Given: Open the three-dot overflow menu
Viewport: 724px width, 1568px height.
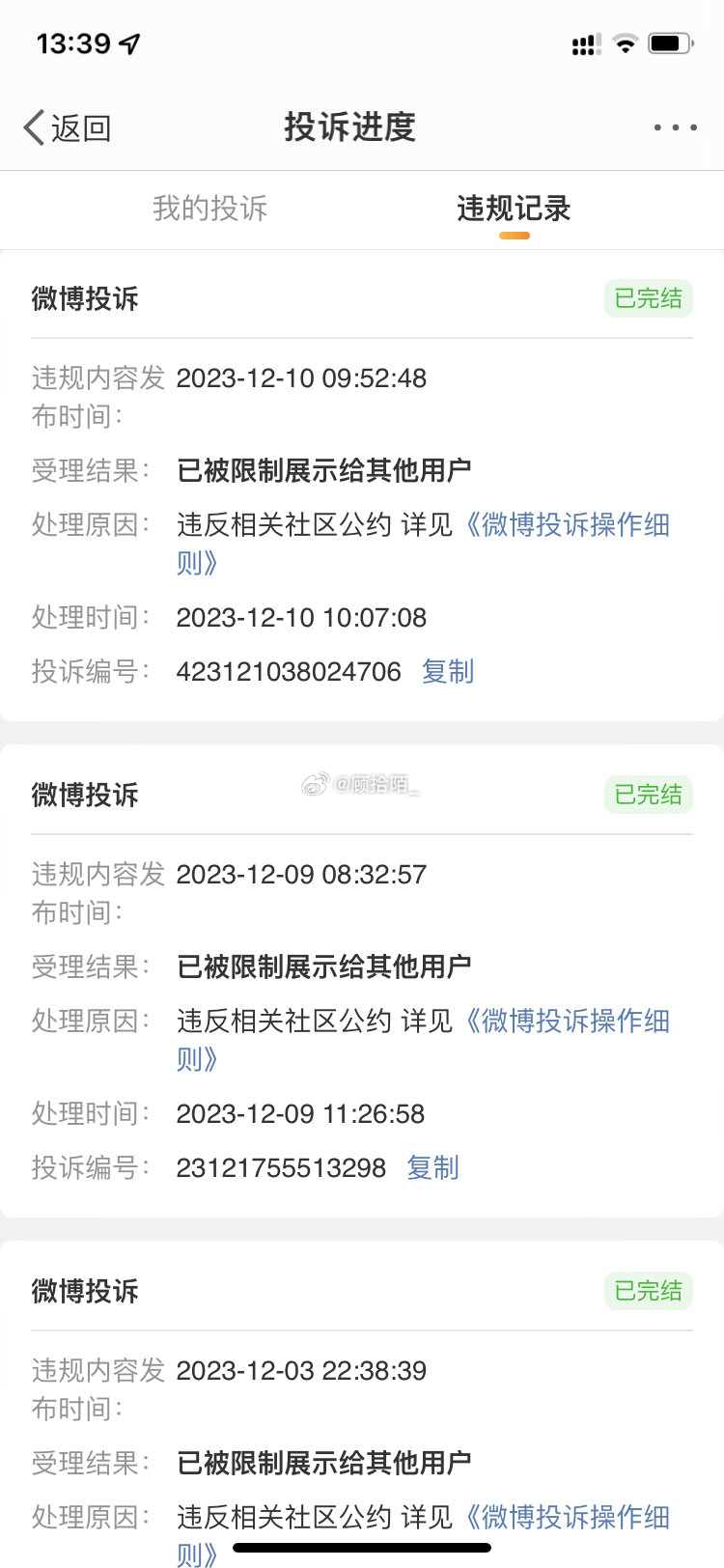Looking at the screenshot, I should coord(675,127).
